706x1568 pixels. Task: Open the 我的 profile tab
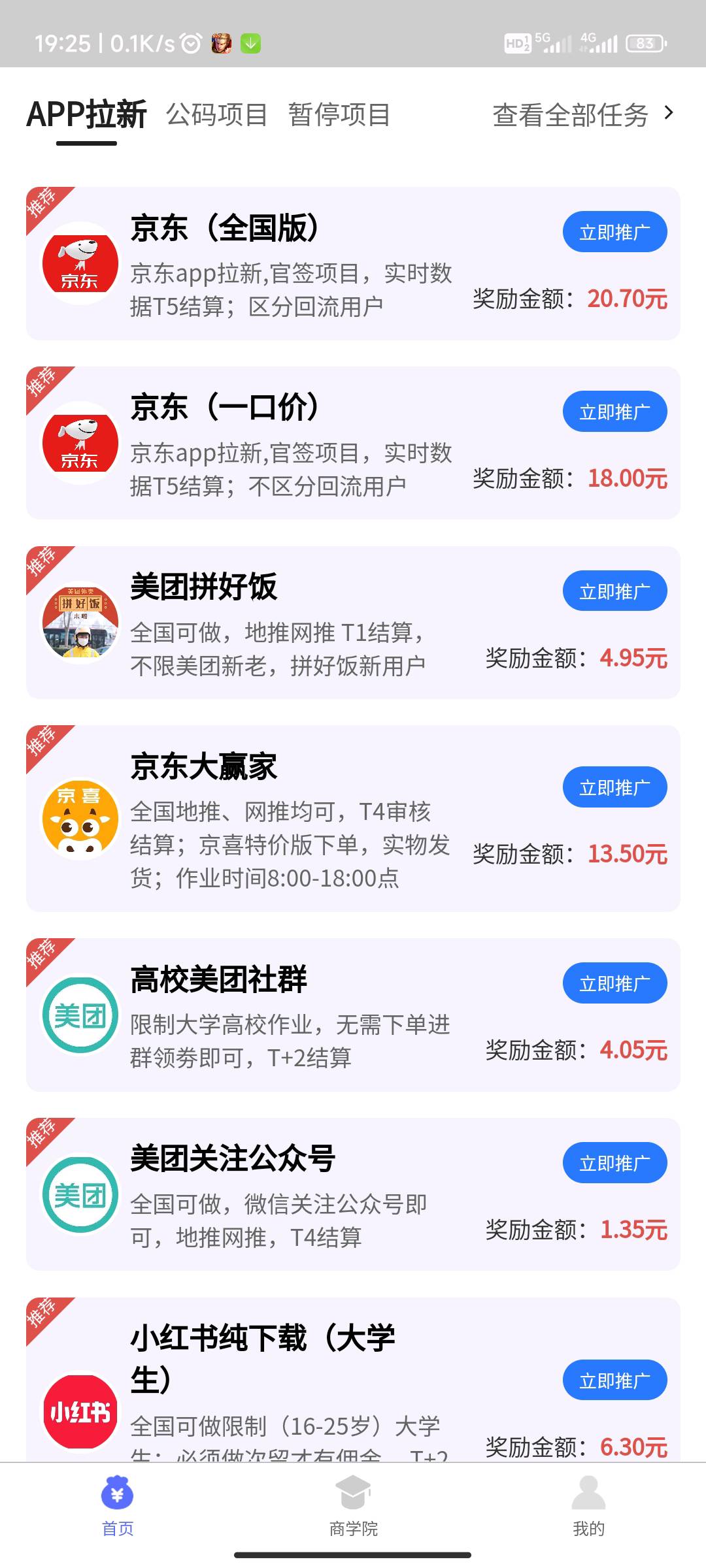click(588, 1507)
